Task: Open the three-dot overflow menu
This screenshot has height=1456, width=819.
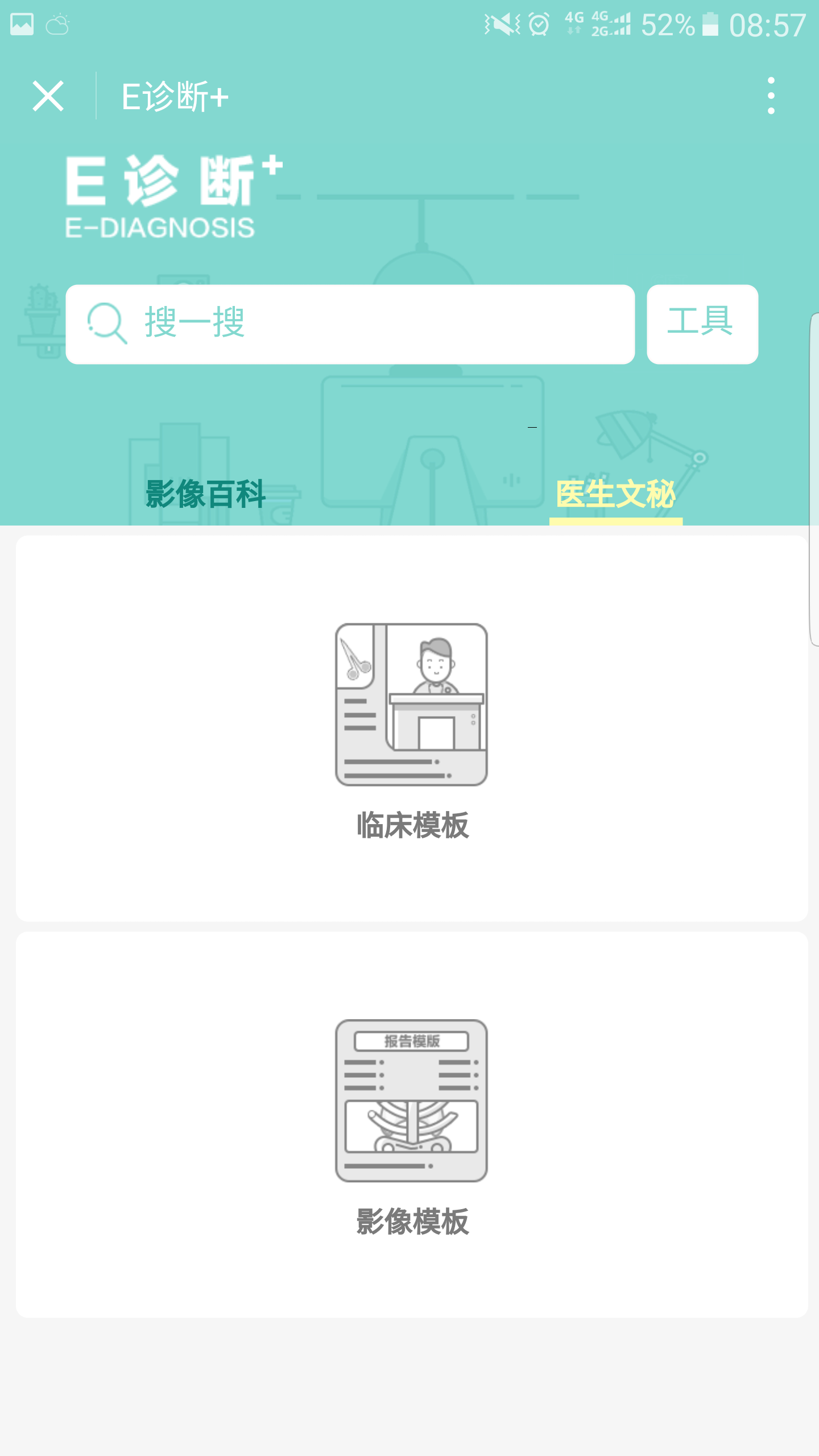Action: 771,96
